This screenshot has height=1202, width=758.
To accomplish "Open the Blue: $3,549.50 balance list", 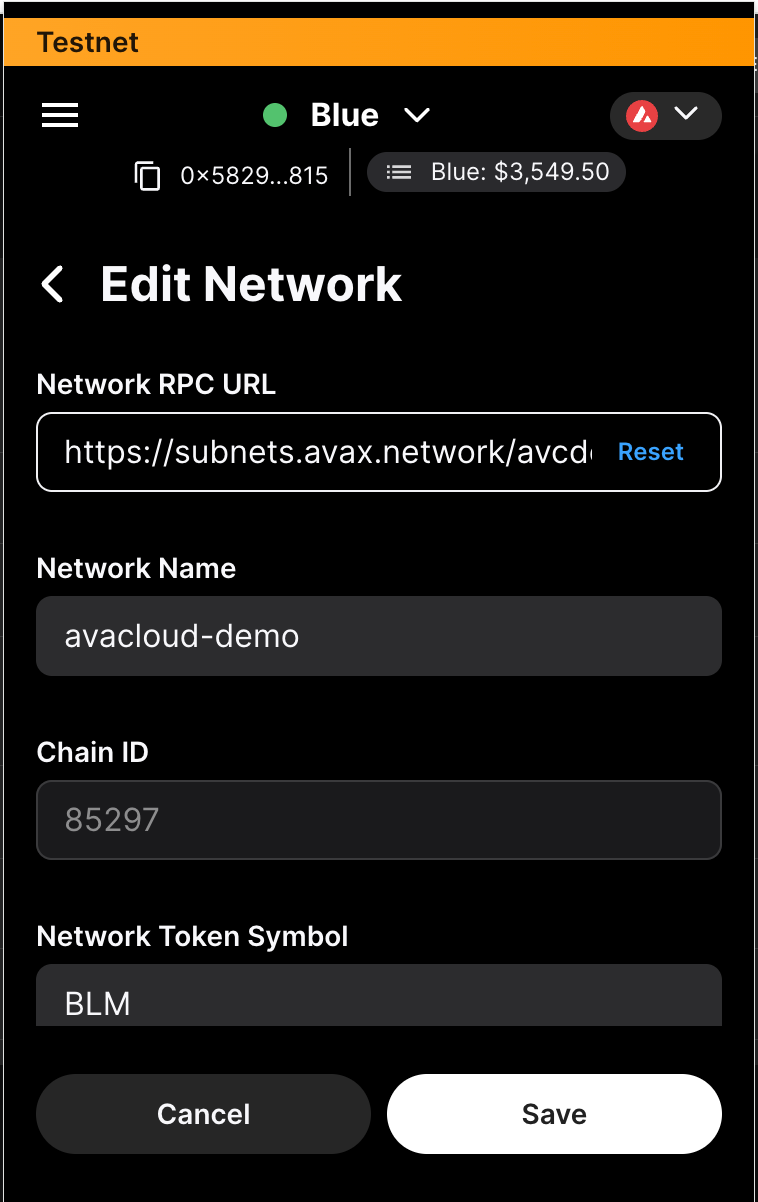I will coord(496,172).
